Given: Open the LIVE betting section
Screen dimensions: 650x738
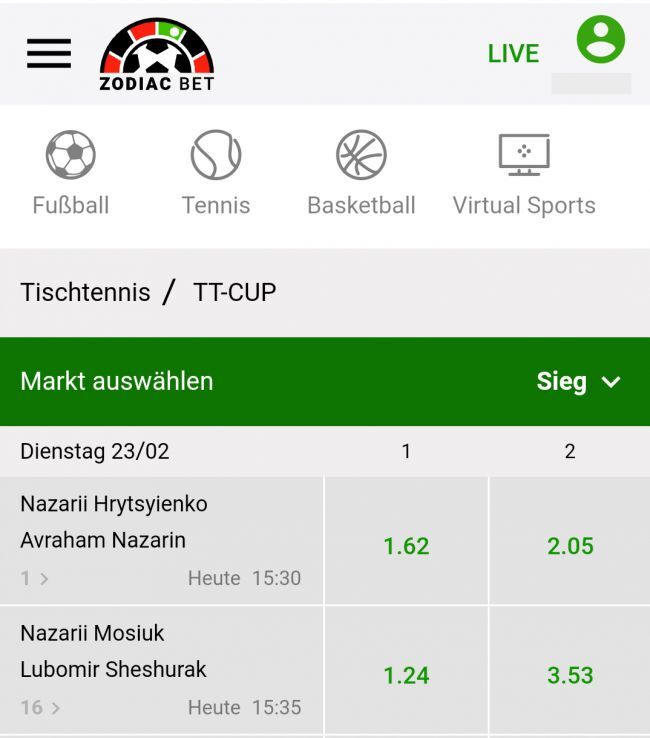Looking at the screenshot, I should [513, 54].
